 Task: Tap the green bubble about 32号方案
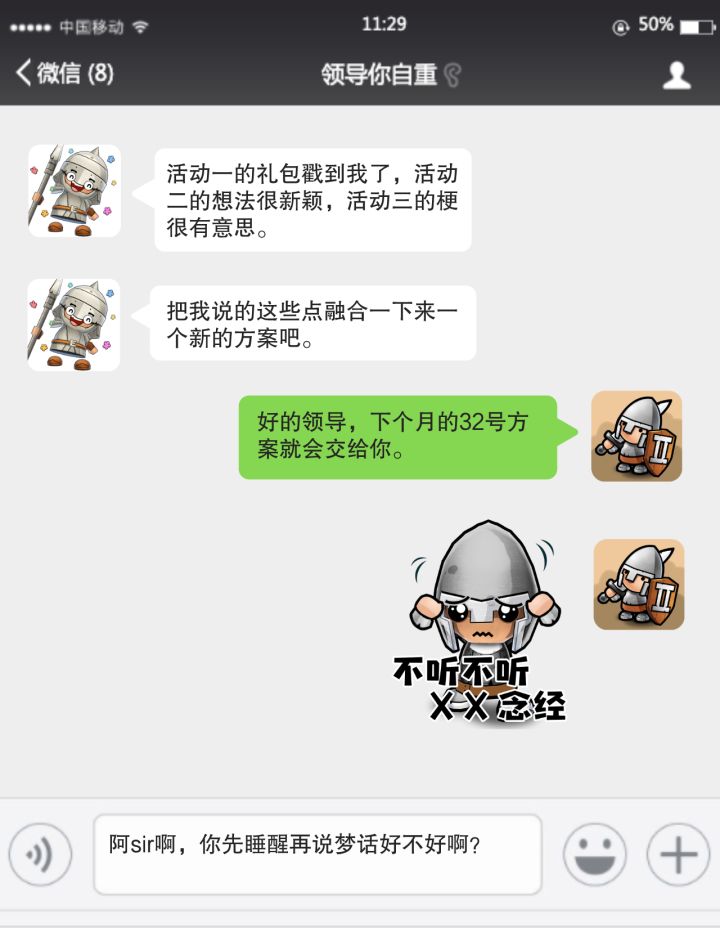[400, 434]
